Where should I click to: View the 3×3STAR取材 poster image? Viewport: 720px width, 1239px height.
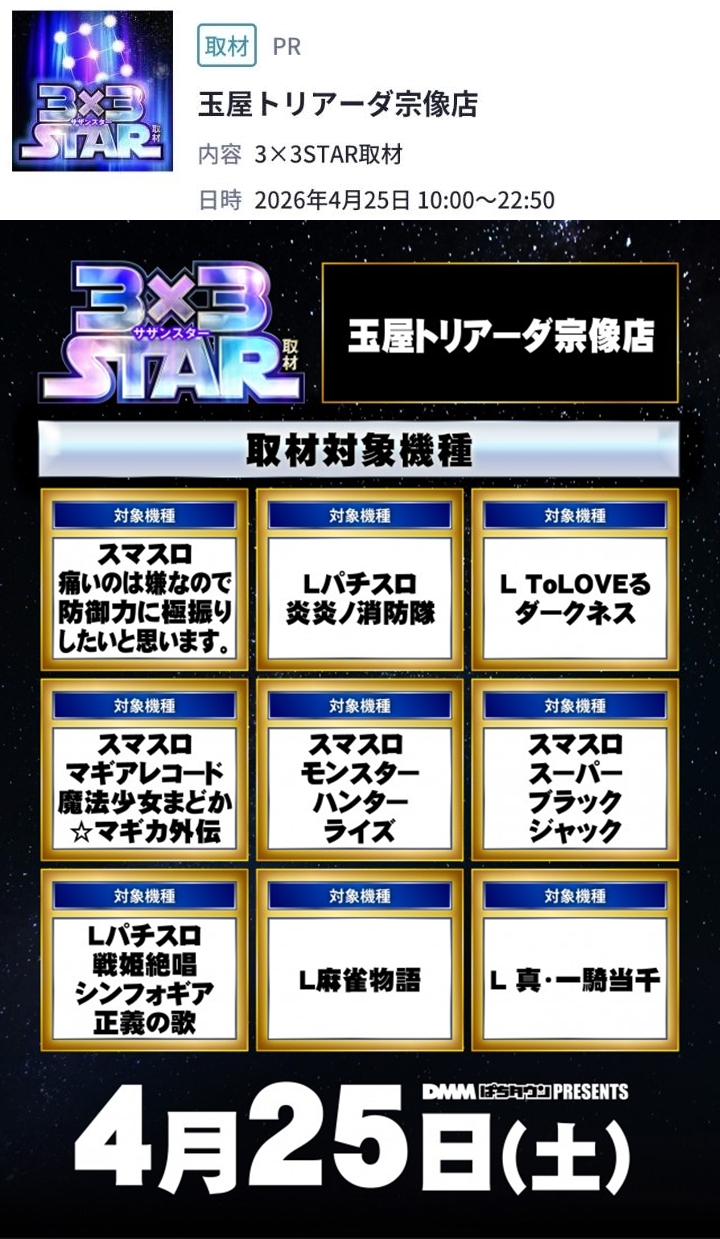[360, 728]
